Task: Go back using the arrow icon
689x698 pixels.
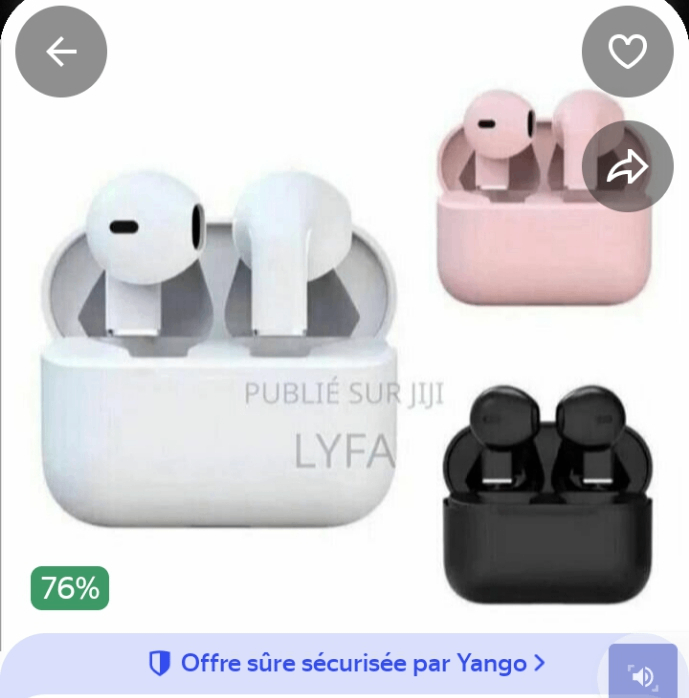Action: [x=61, y=52]
